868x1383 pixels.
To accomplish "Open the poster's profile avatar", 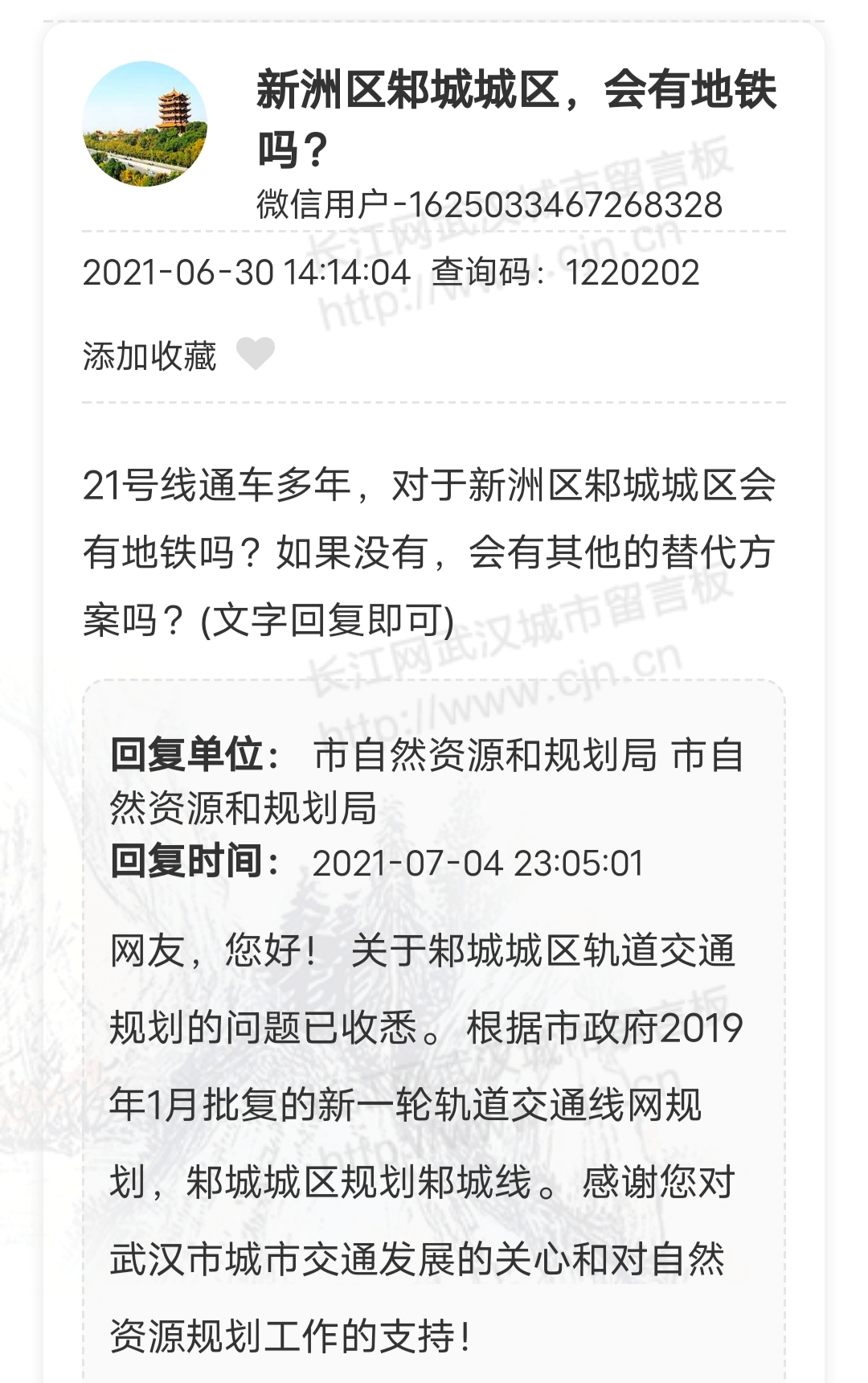I will pyautogui.click(x=145, y=124).
